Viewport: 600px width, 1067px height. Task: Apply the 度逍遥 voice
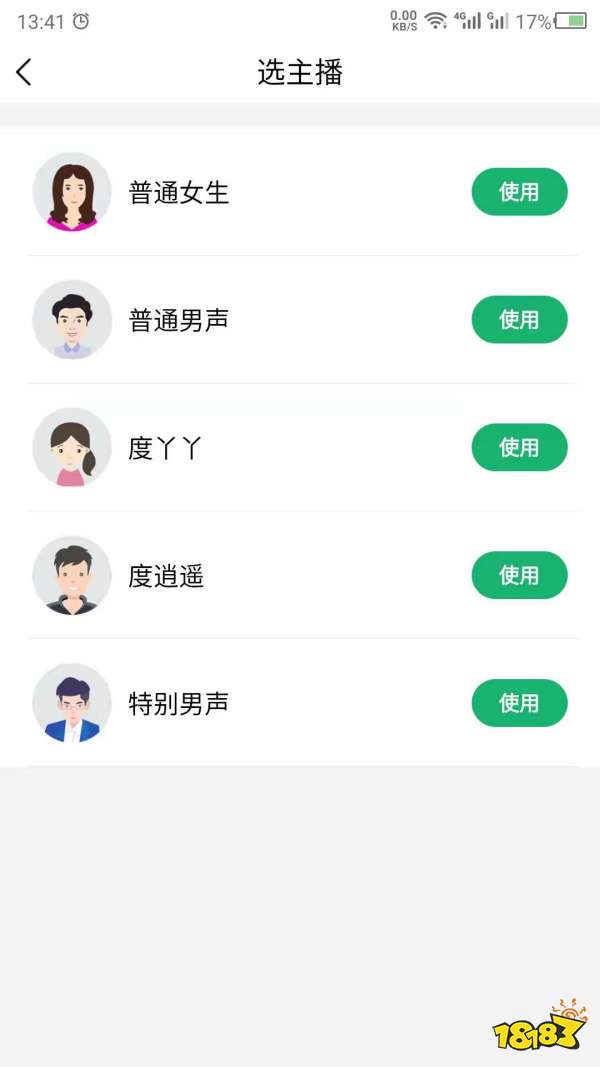tap(519, 575)
